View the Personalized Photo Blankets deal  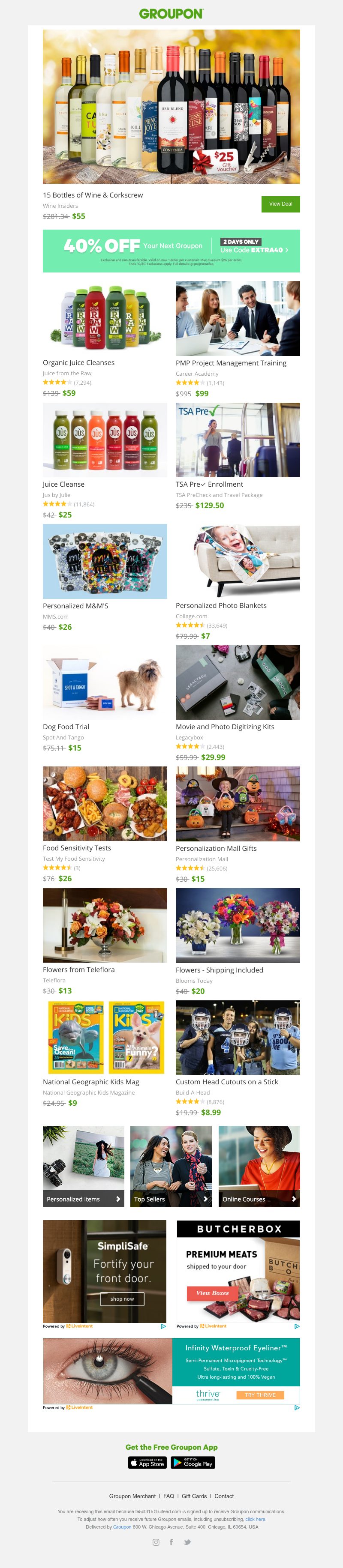coord(220,606)
